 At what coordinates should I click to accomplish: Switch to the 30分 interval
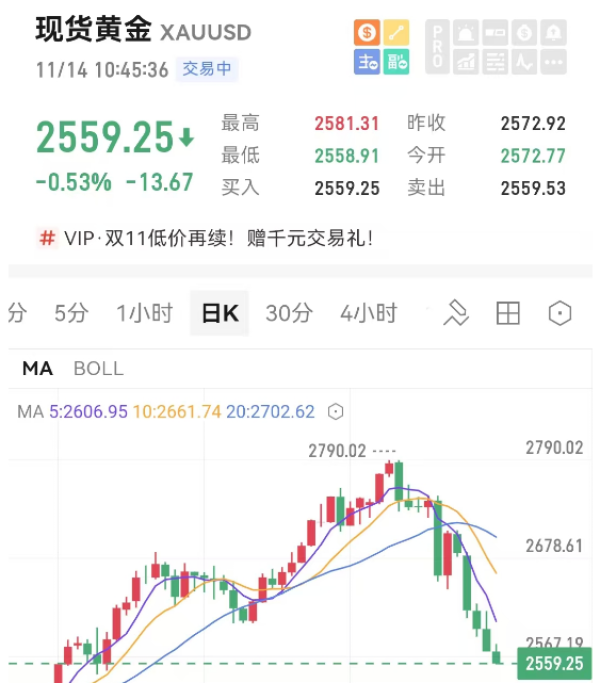point(289,313)
